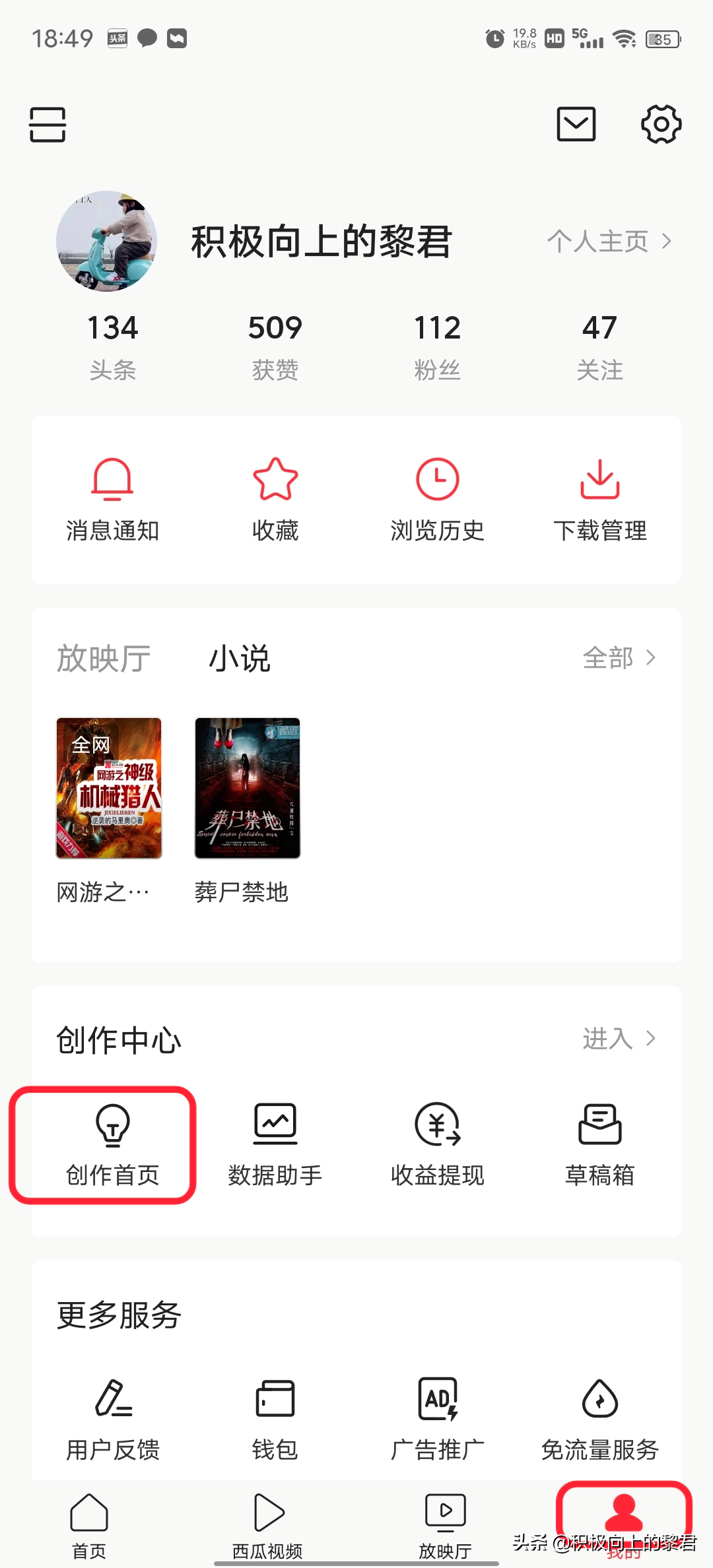This screenshot has width=713, height=1568.
Task: Switch to the 放映厅 section tab
Action: click(103, 658)
